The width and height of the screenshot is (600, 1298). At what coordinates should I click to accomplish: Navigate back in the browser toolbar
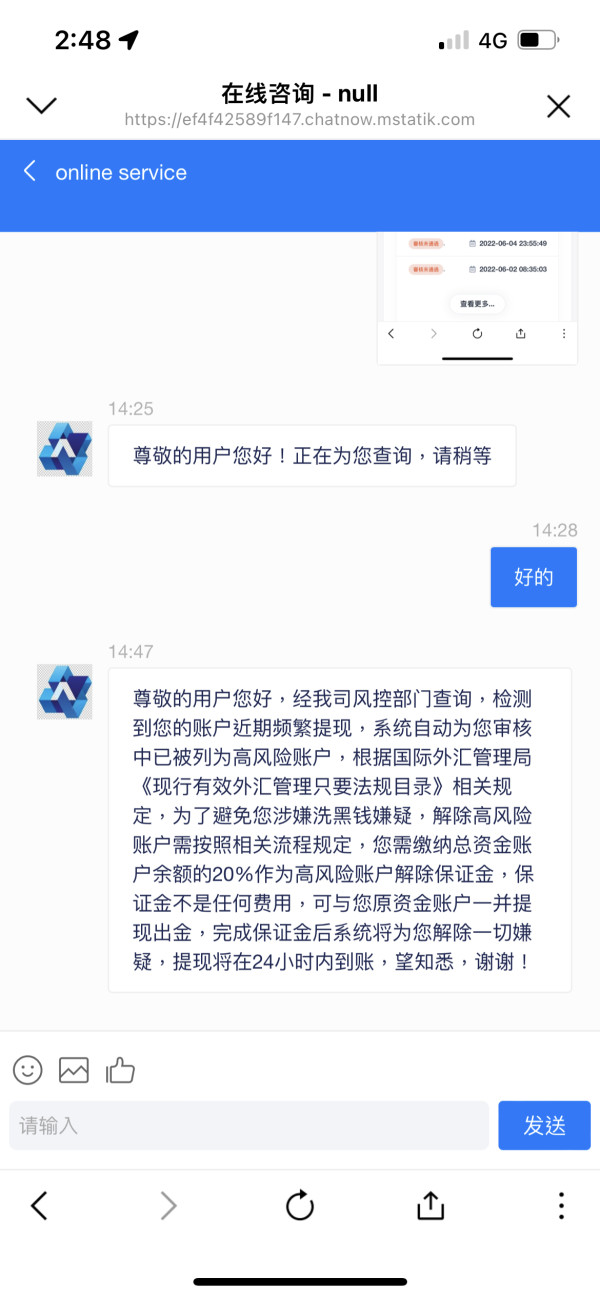click(39, 1206)
